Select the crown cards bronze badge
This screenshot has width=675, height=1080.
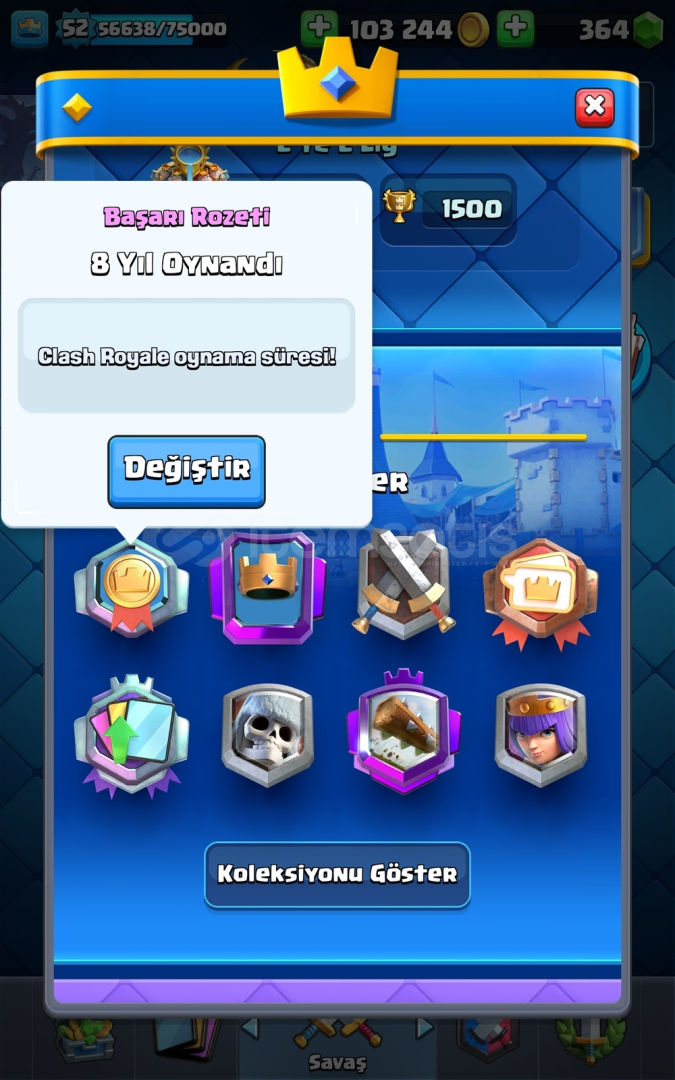pyautogui.click(x=541, y=592)
